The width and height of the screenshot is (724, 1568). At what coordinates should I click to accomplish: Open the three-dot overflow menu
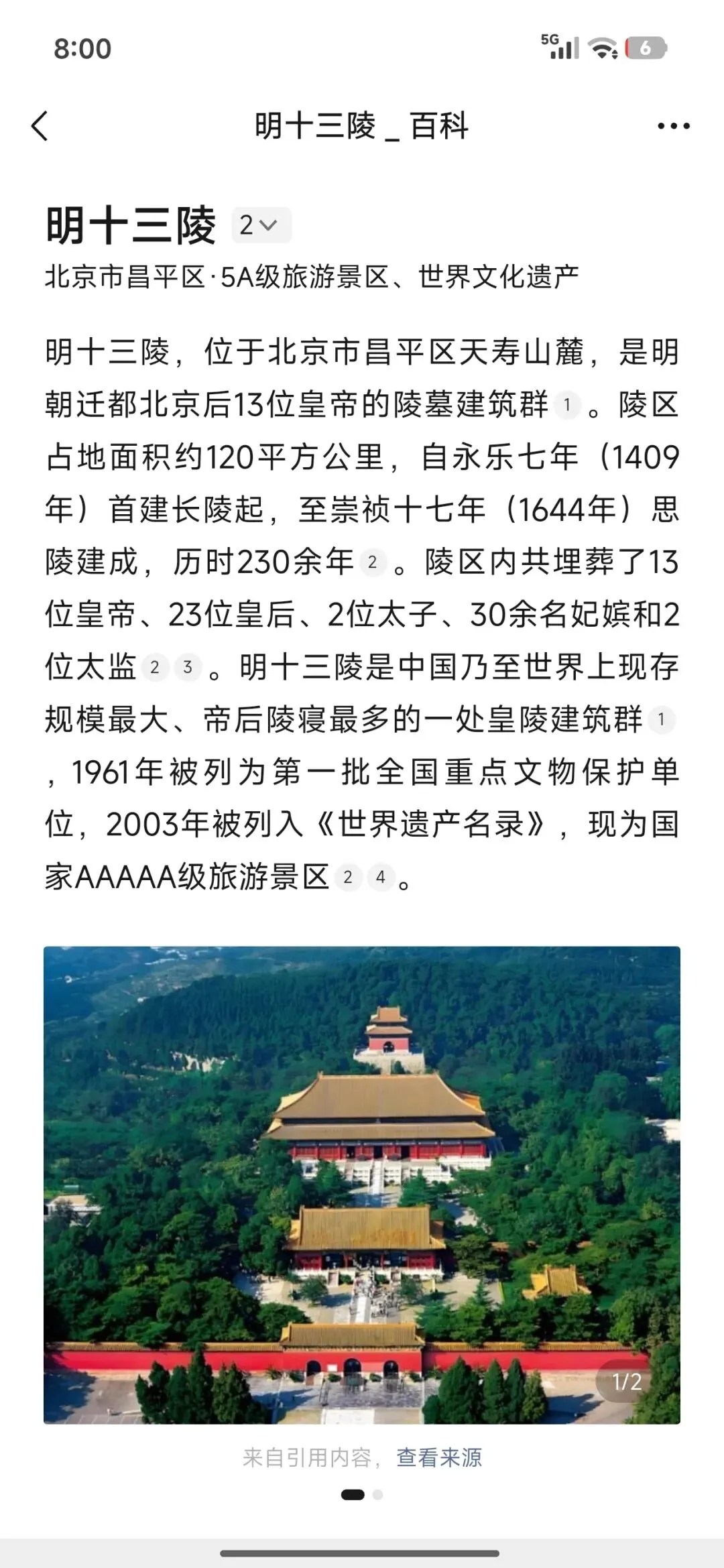673,126
